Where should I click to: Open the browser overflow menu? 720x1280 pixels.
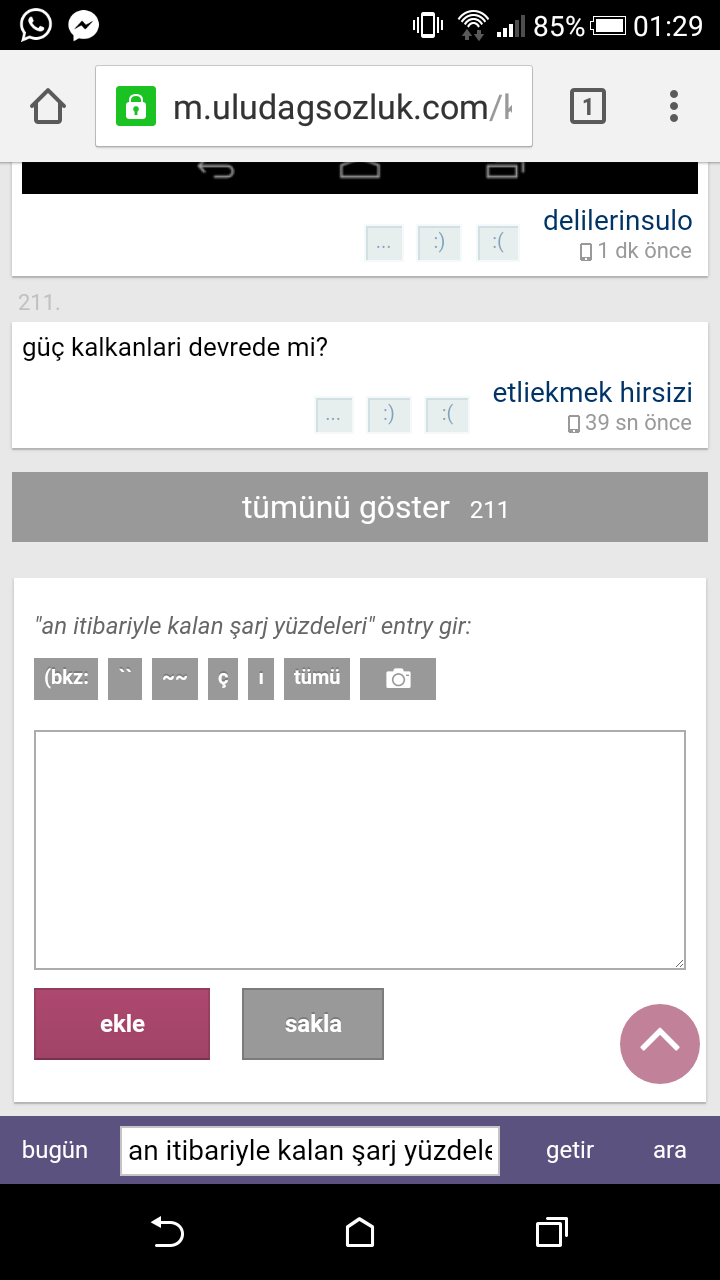click(674, 106)
